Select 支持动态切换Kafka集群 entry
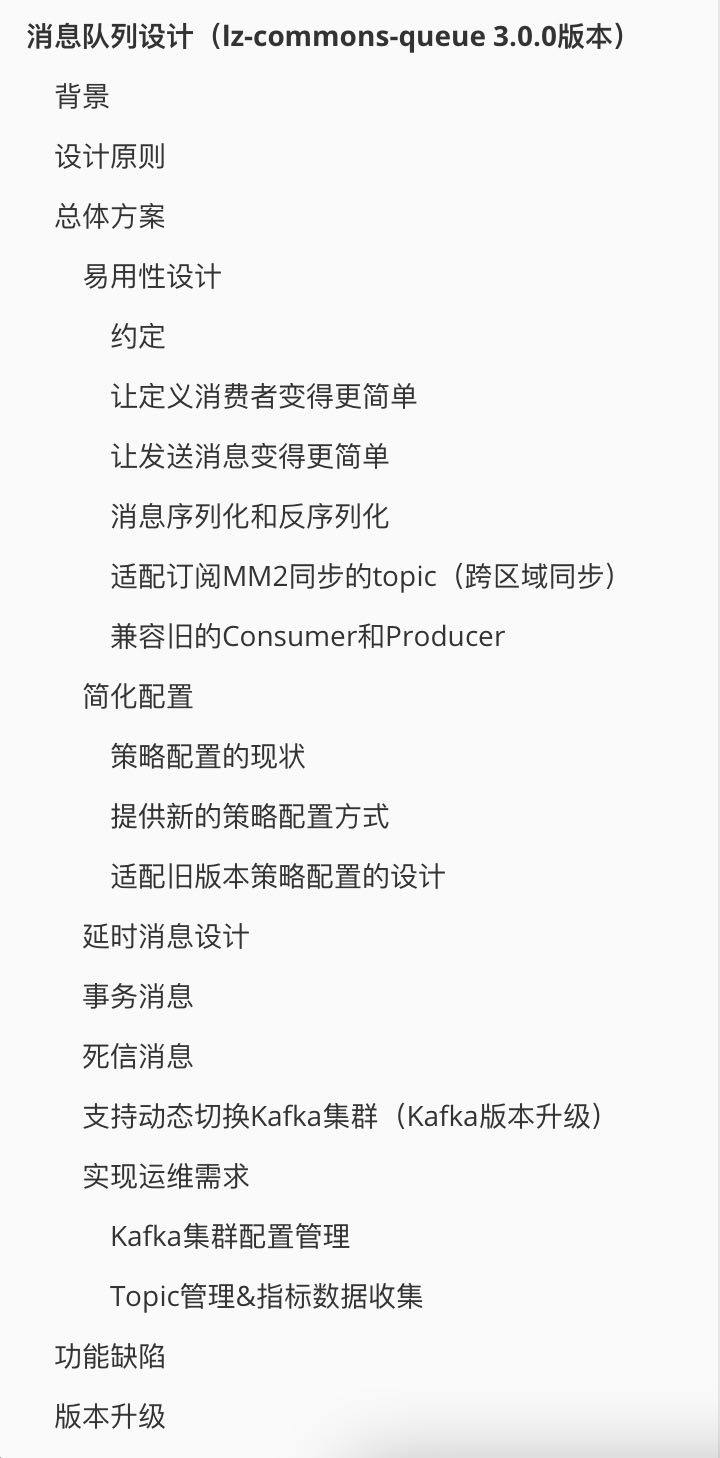 tap(346, 1117)
